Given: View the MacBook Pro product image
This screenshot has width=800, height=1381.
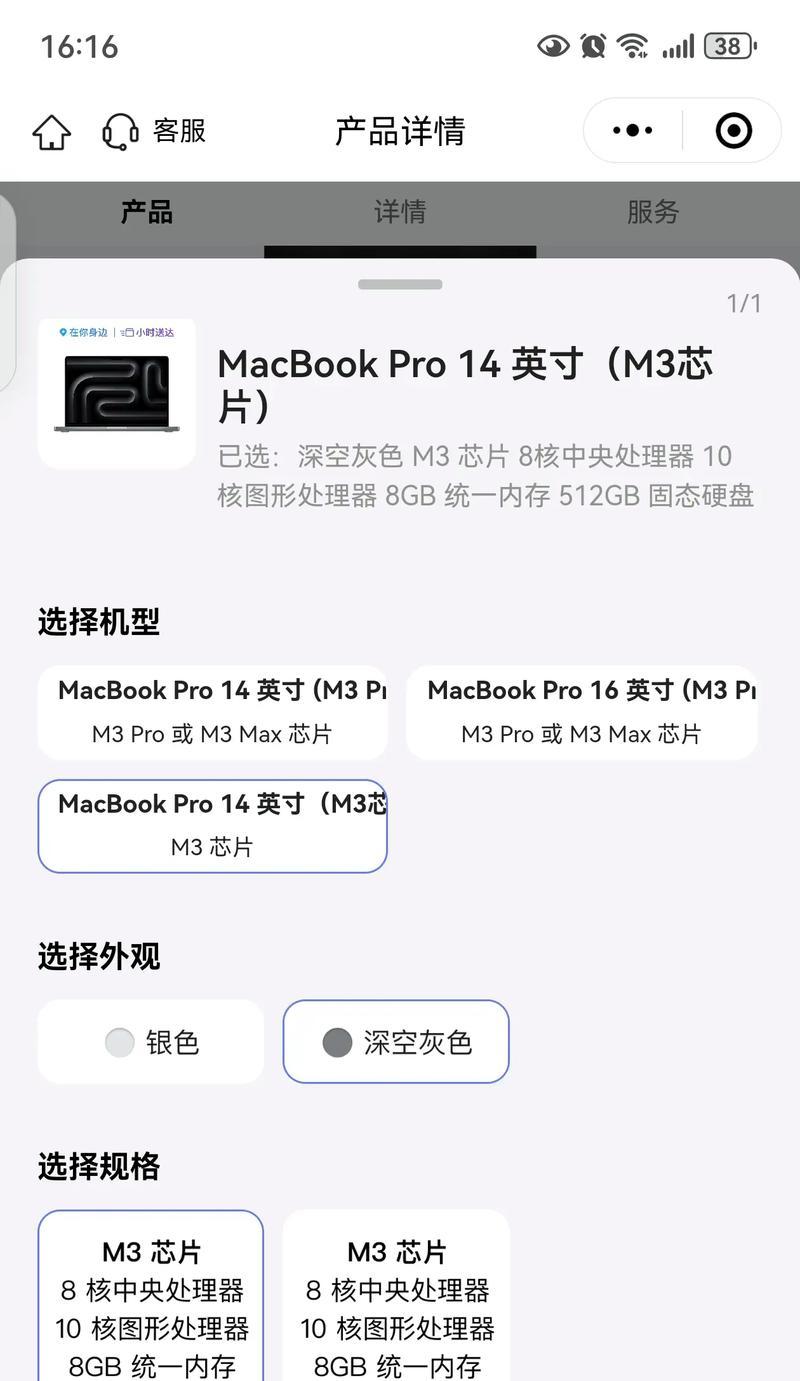Looking at the screenshot, I should (117, 393).
